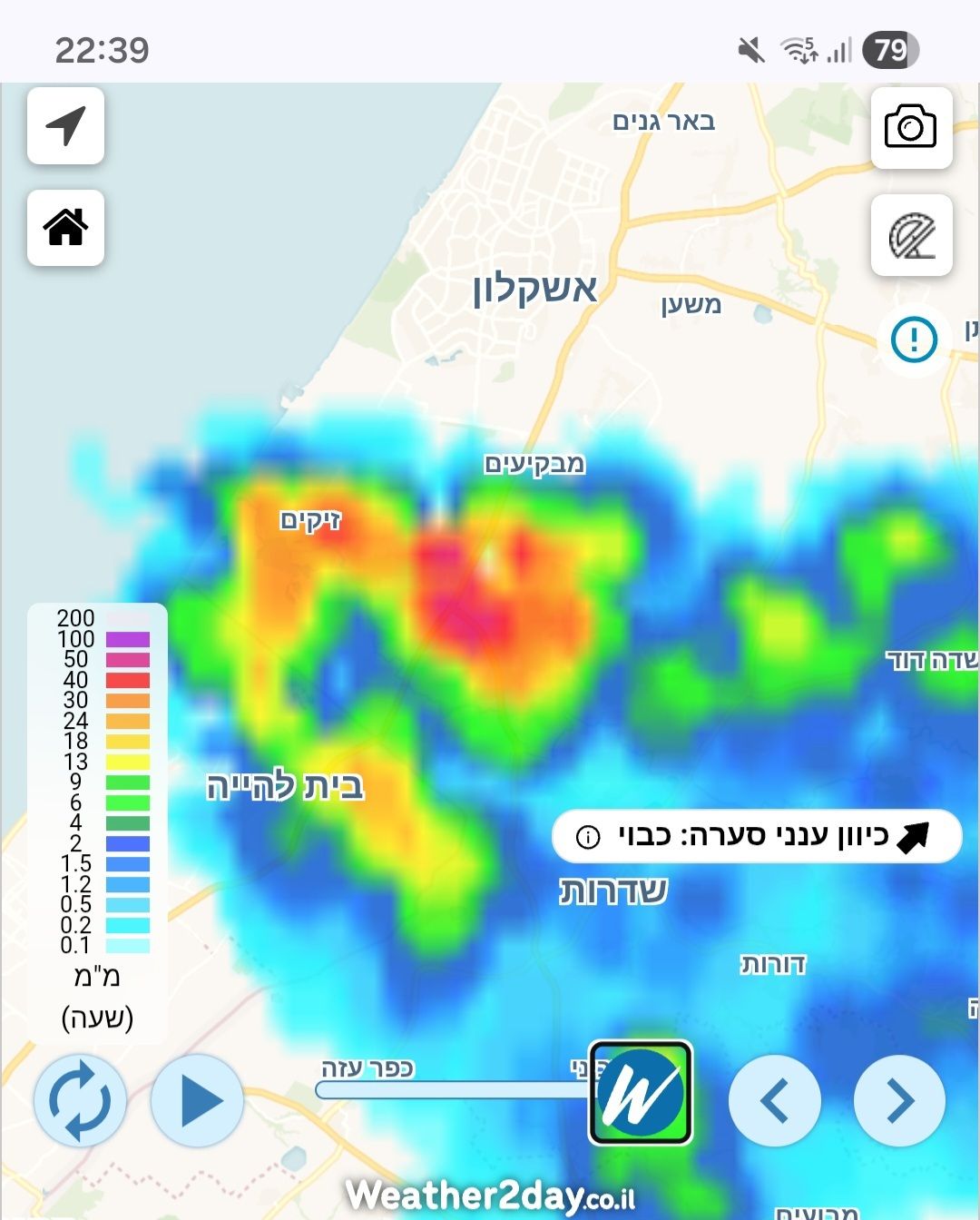Image resolution: width=980 pixels, height=1220 pixels.
Task: Play the radar animation
Action: 198,1100
